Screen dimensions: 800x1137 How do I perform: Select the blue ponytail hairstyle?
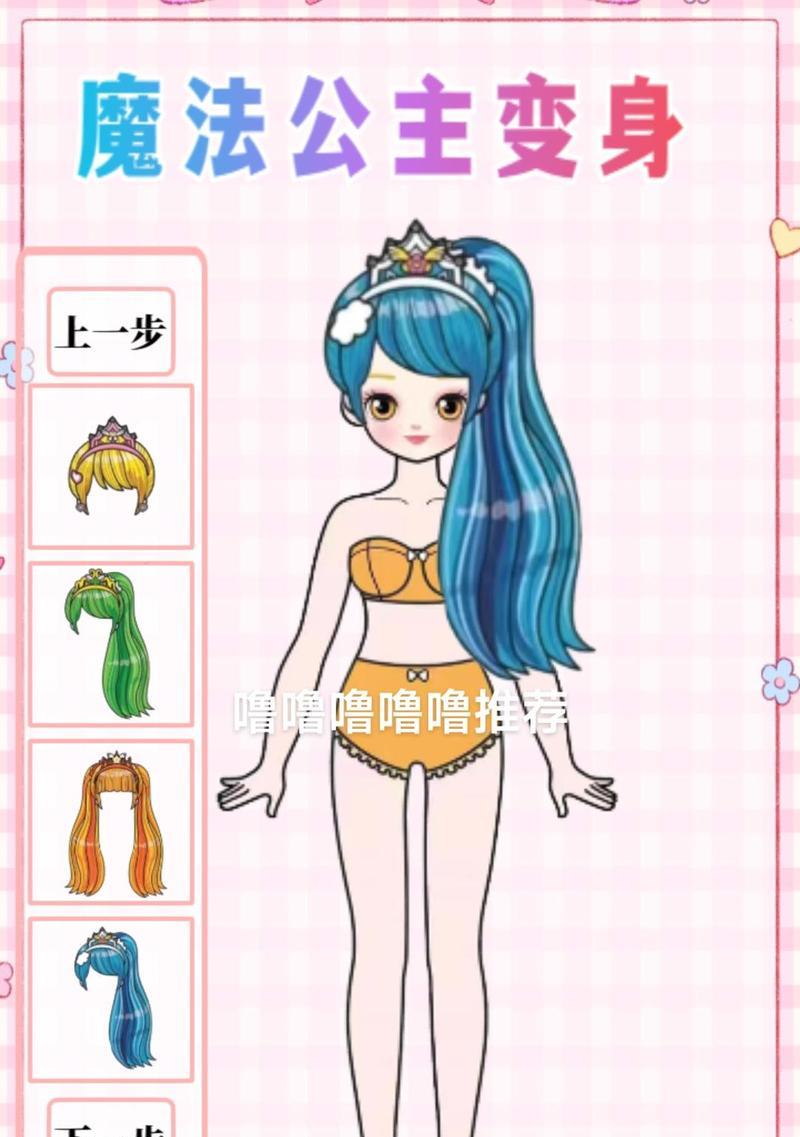click(111, 998)
